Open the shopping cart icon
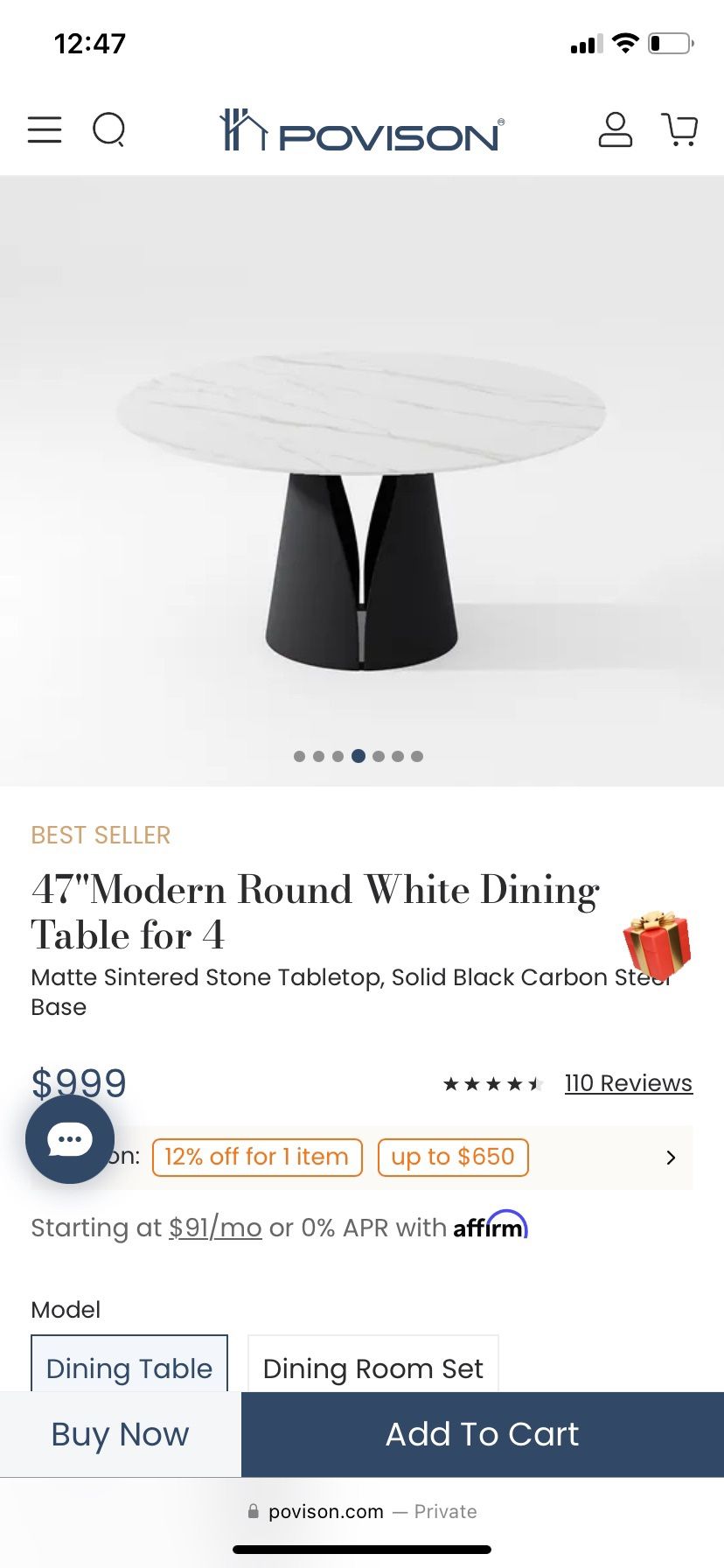The width and height of the screenshot is (724, 1568). (x=681, y=129)
